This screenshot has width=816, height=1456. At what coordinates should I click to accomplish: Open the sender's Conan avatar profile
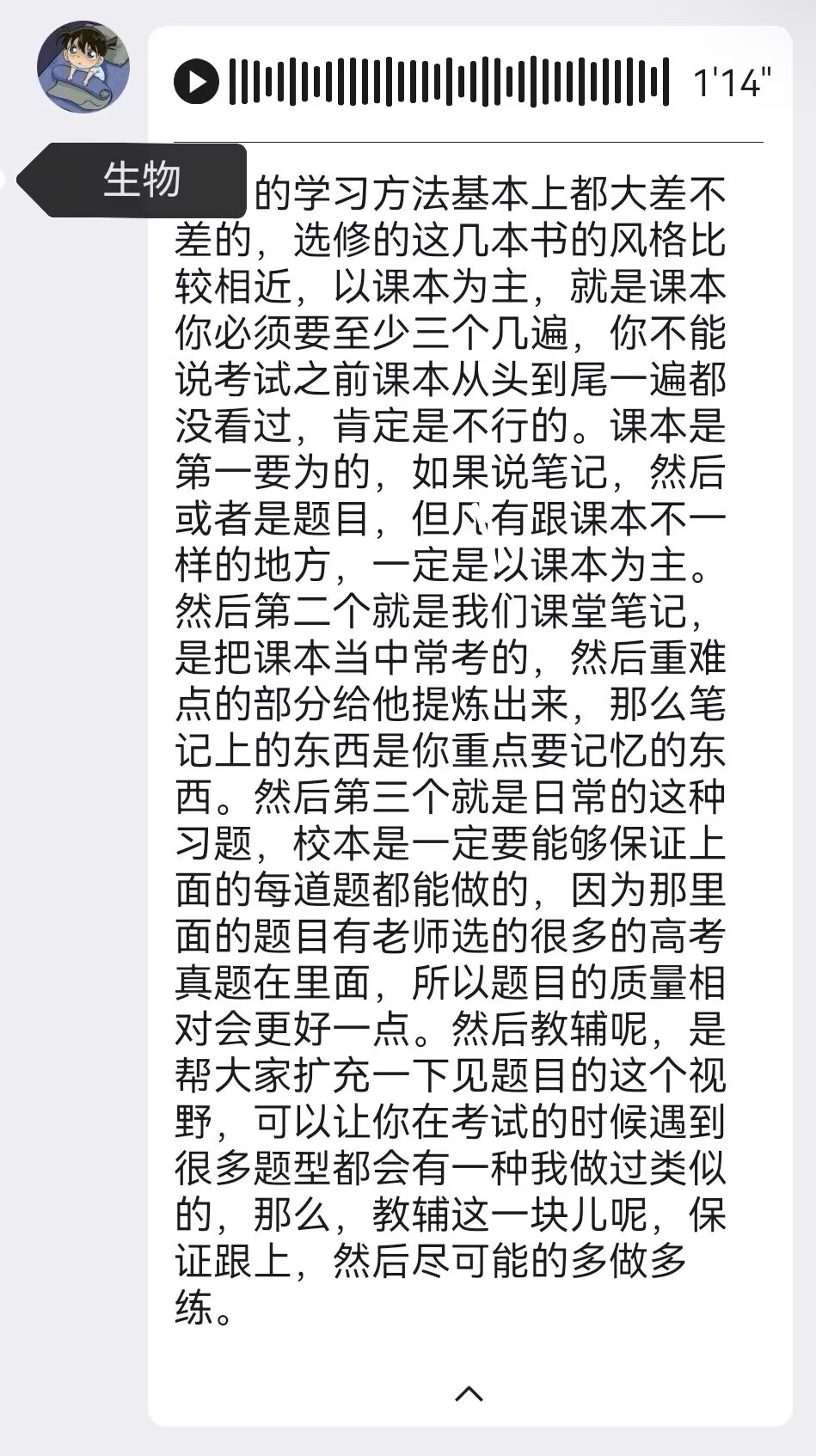[83, 67]
